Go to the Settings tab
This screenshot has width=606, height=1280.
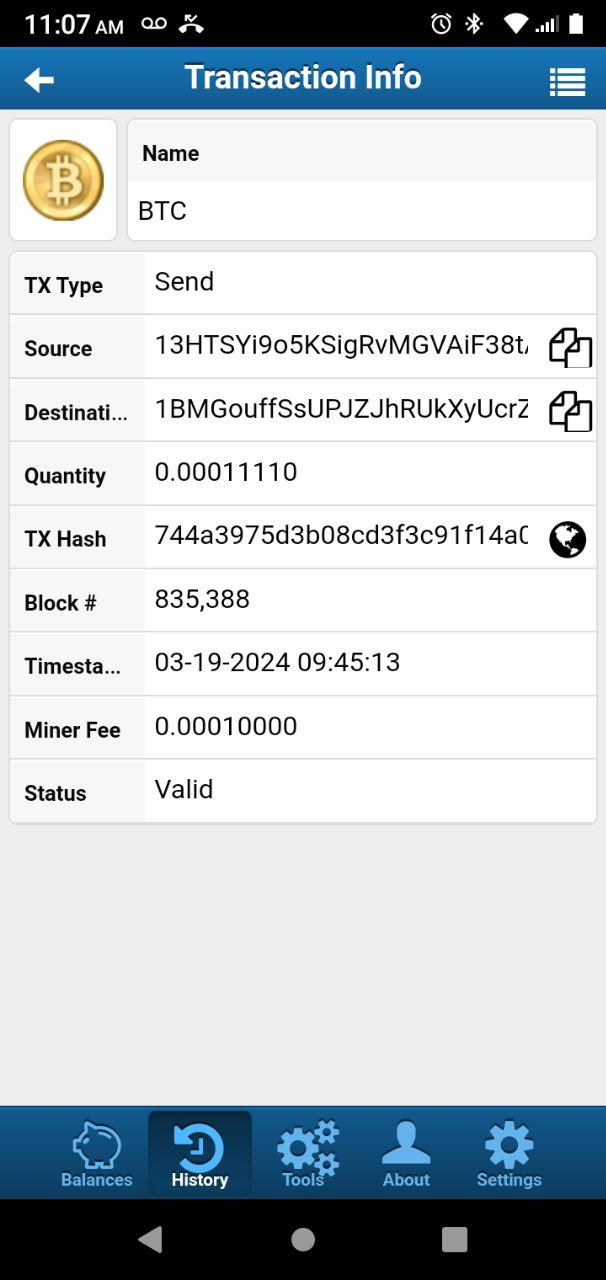pyautogui.click(x=509, y=1154)
